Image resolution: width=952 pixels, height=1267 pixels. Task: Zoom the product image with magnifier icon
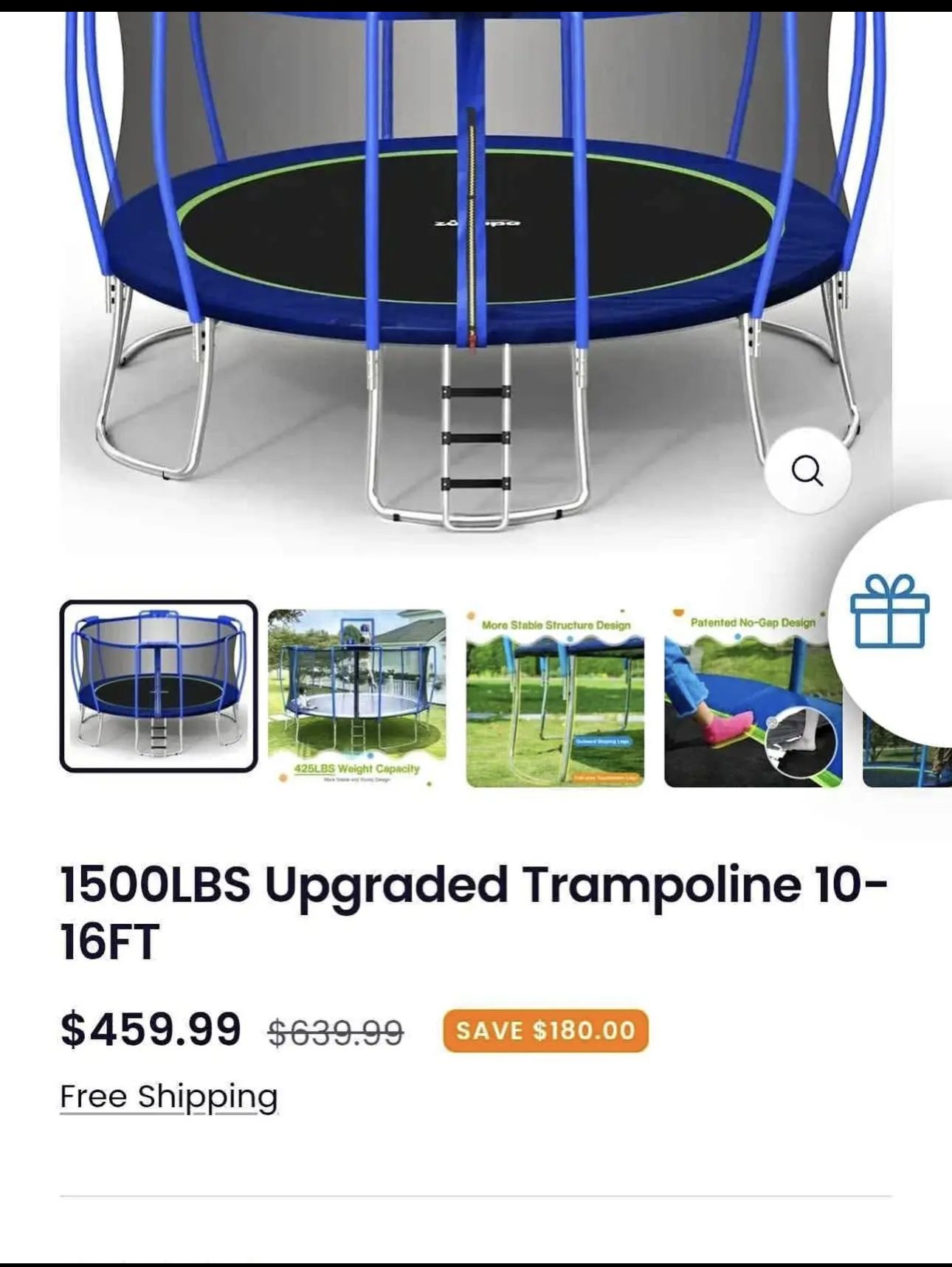click(x=807, y=470)
